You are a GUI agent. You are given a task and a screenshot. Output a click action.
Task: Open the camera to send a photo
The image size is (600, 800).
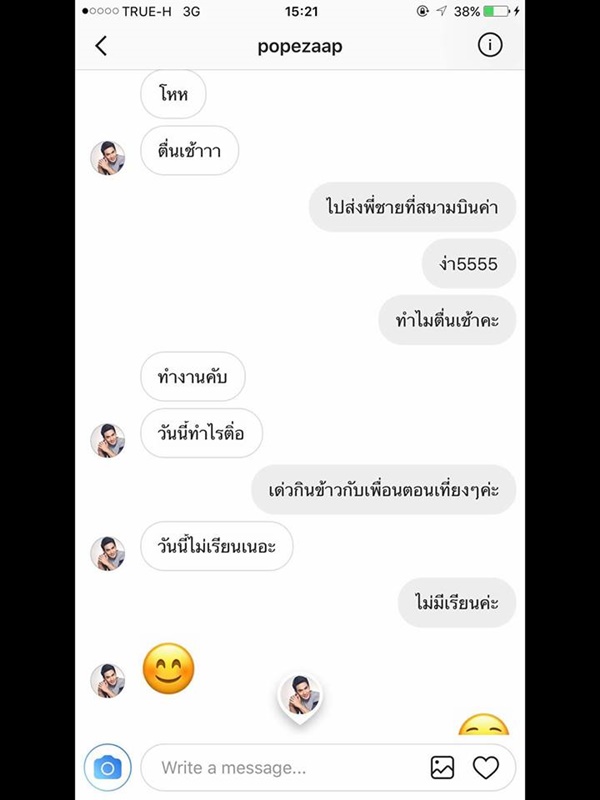[107, 767]
